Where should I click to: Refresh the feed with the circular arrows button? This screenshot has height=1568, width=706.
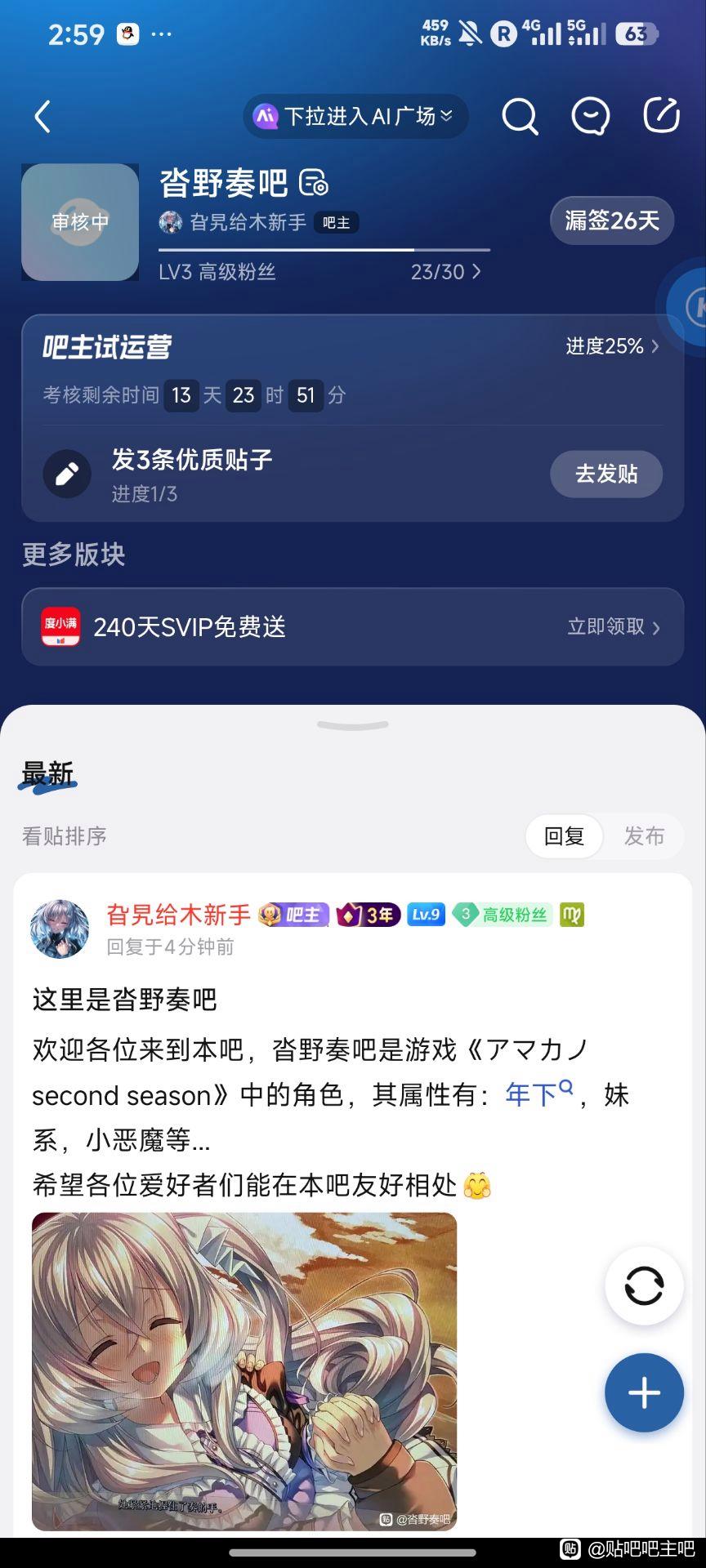click(x=644, y=1286)
